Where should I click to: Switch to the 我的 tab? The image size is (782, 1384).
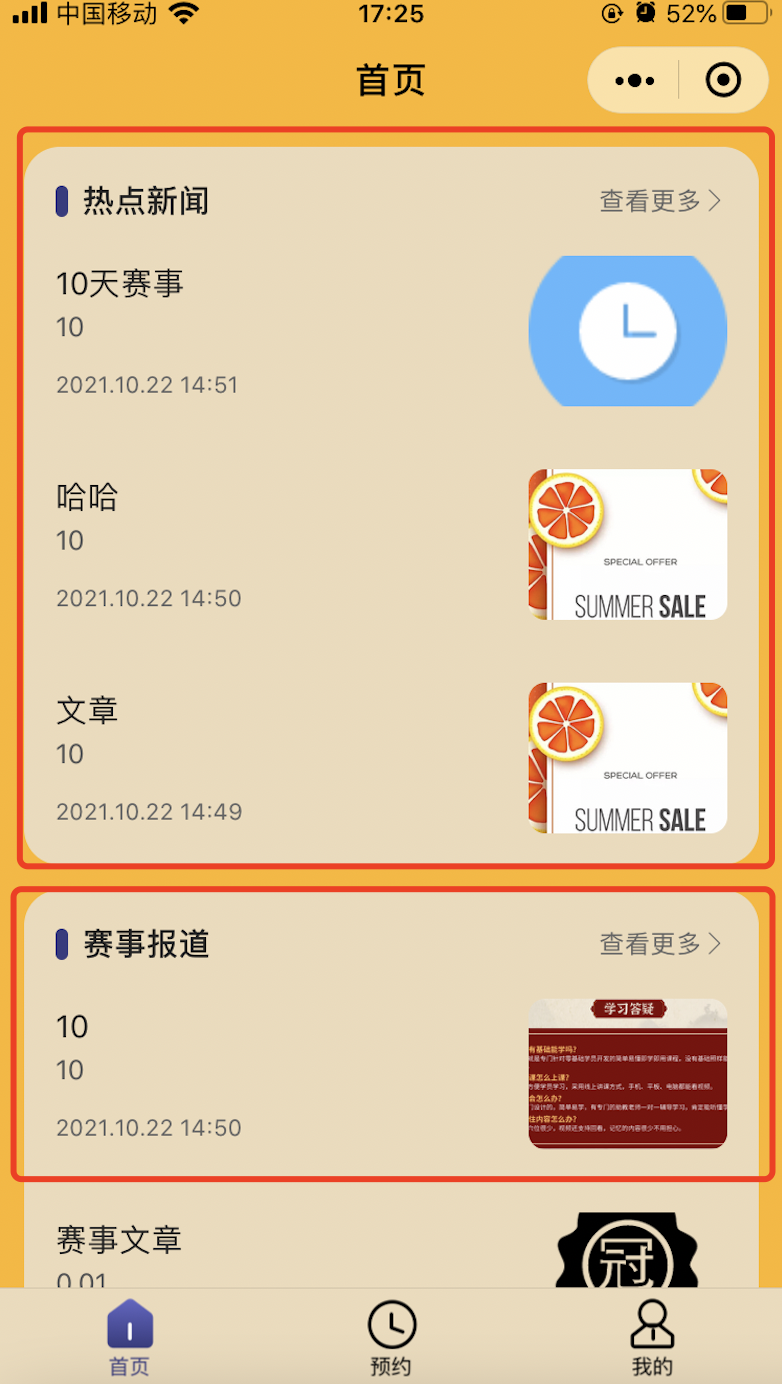pos(652,1338)
